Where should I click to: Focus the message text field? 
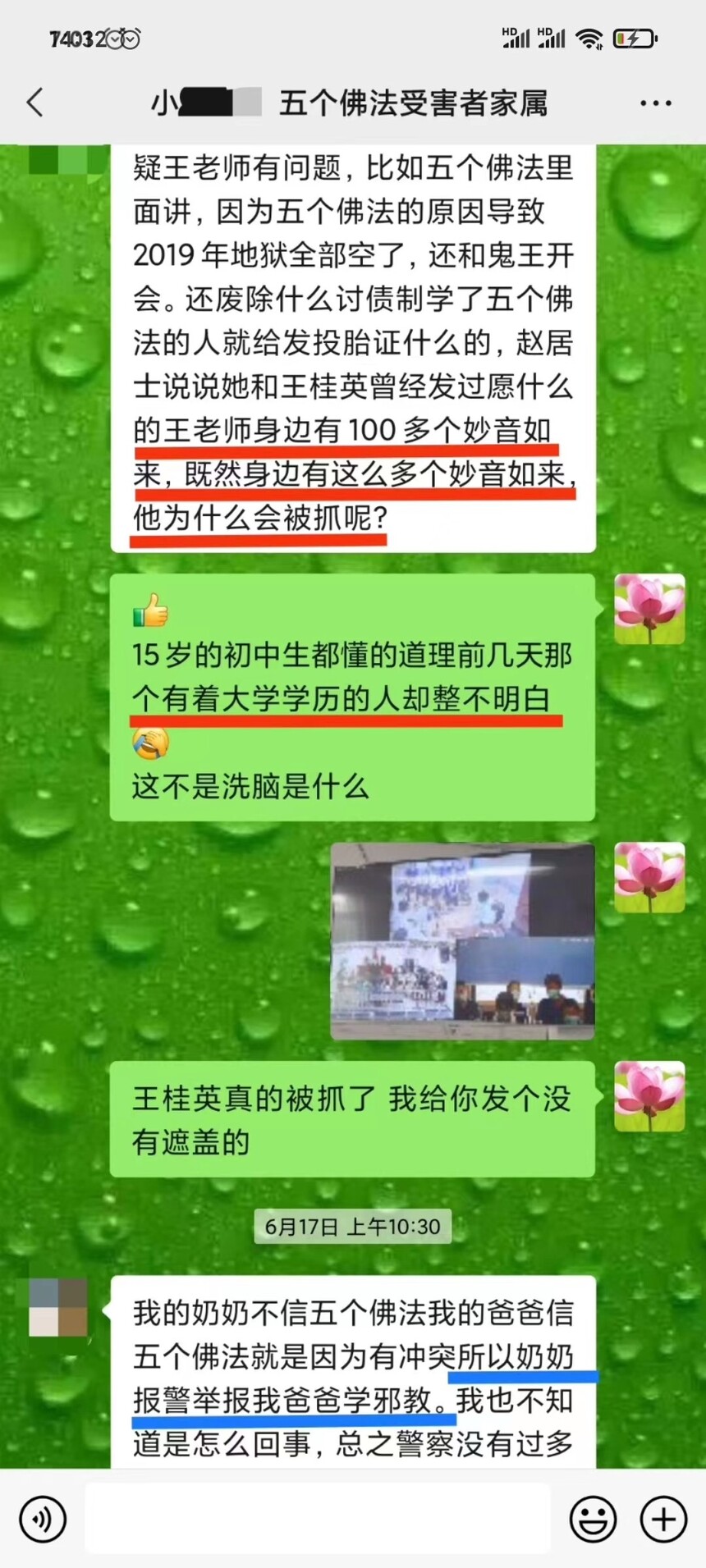click(317, 1518)
